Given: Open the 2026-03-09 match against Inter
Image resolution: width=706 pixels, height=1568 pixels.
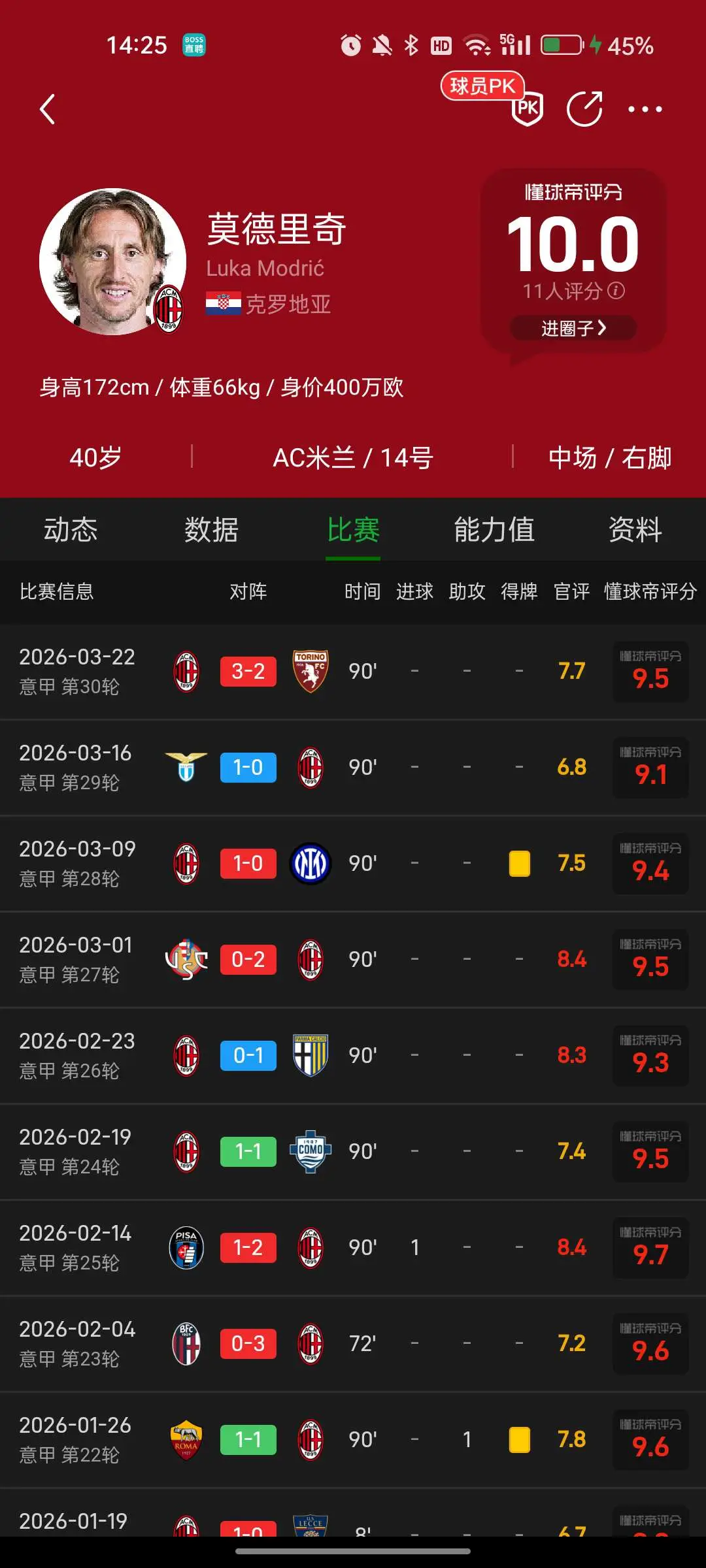Looking at the screenshot, I should tap(353, 864).
